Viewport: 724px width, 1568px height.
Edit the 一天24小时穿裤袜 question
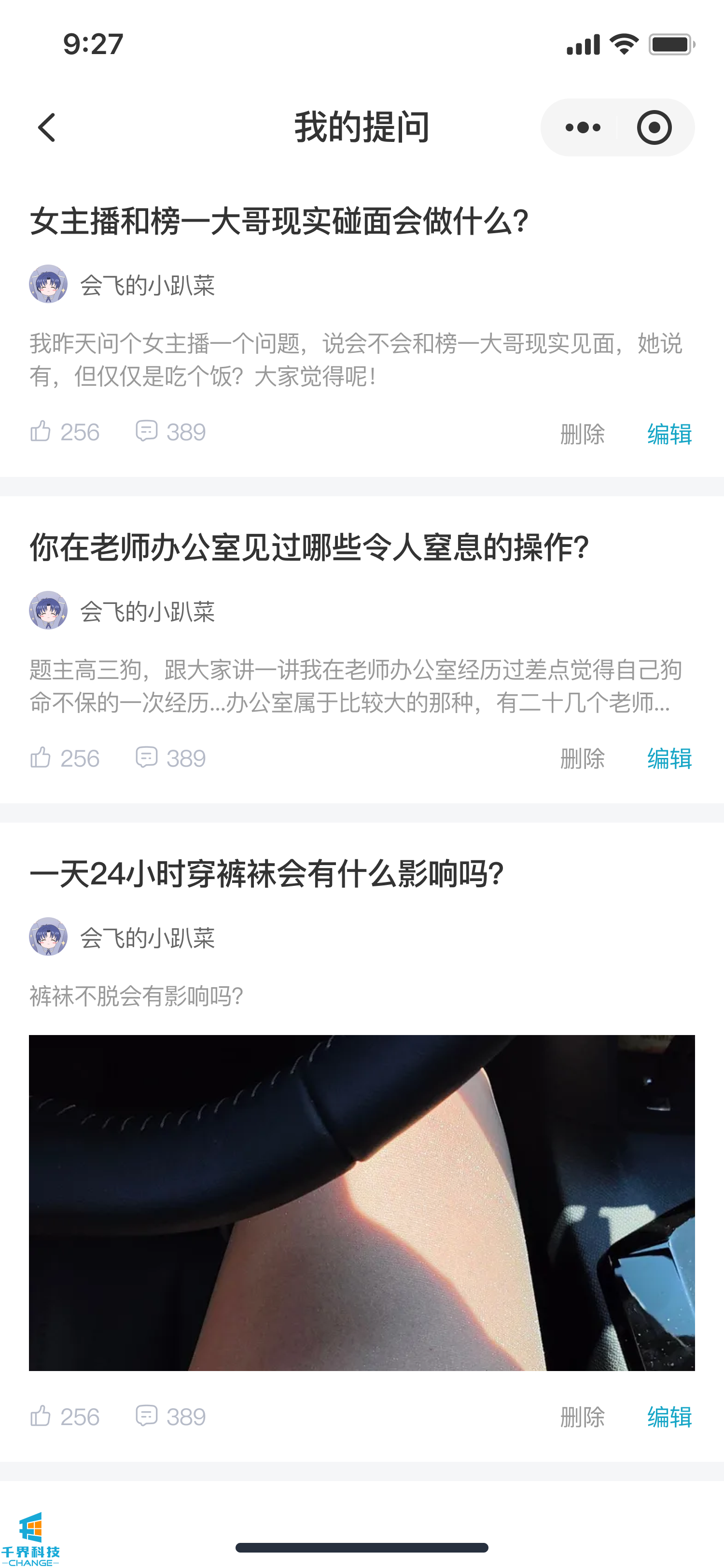669,1417
